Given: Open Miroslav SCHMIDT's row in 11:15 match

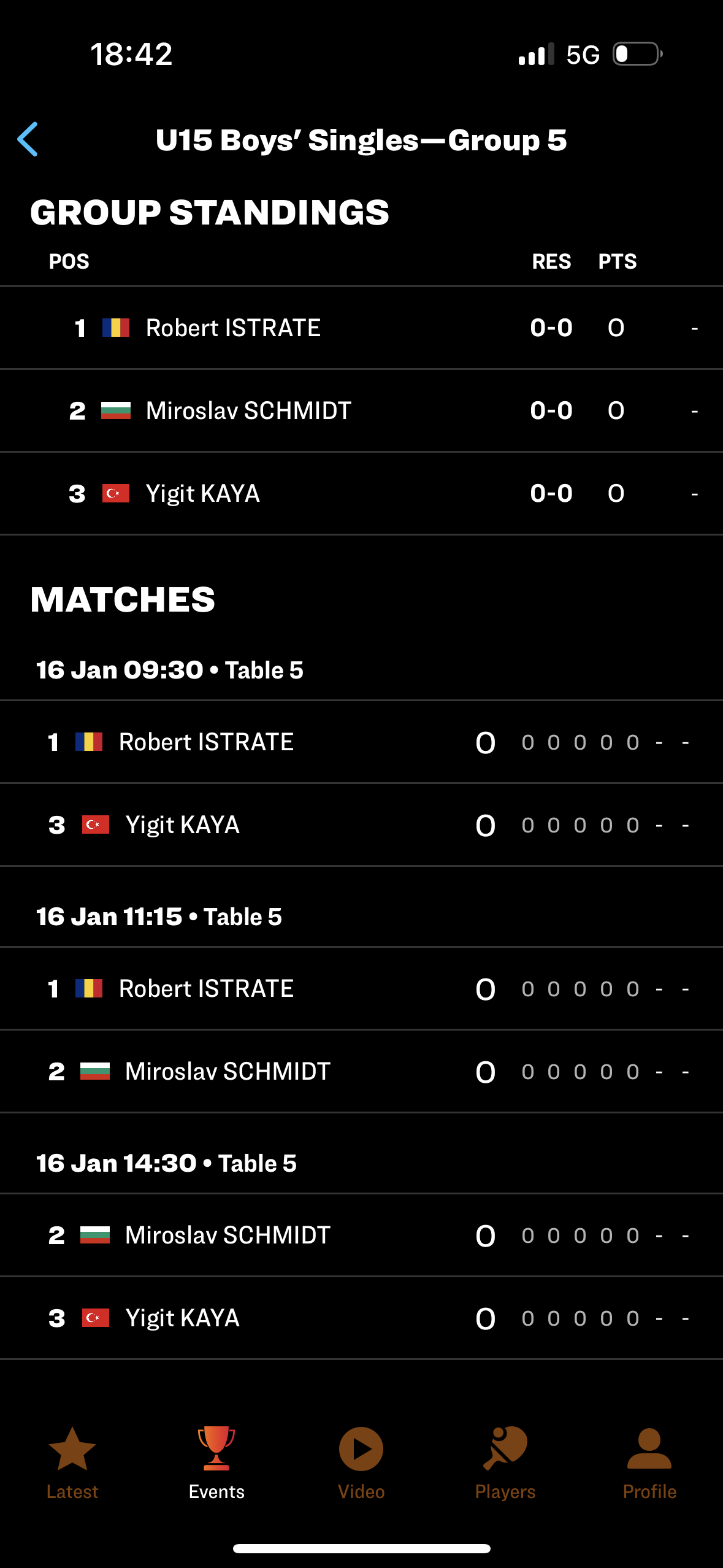Looking at the screenshot, I should [x=361, y=1071].
